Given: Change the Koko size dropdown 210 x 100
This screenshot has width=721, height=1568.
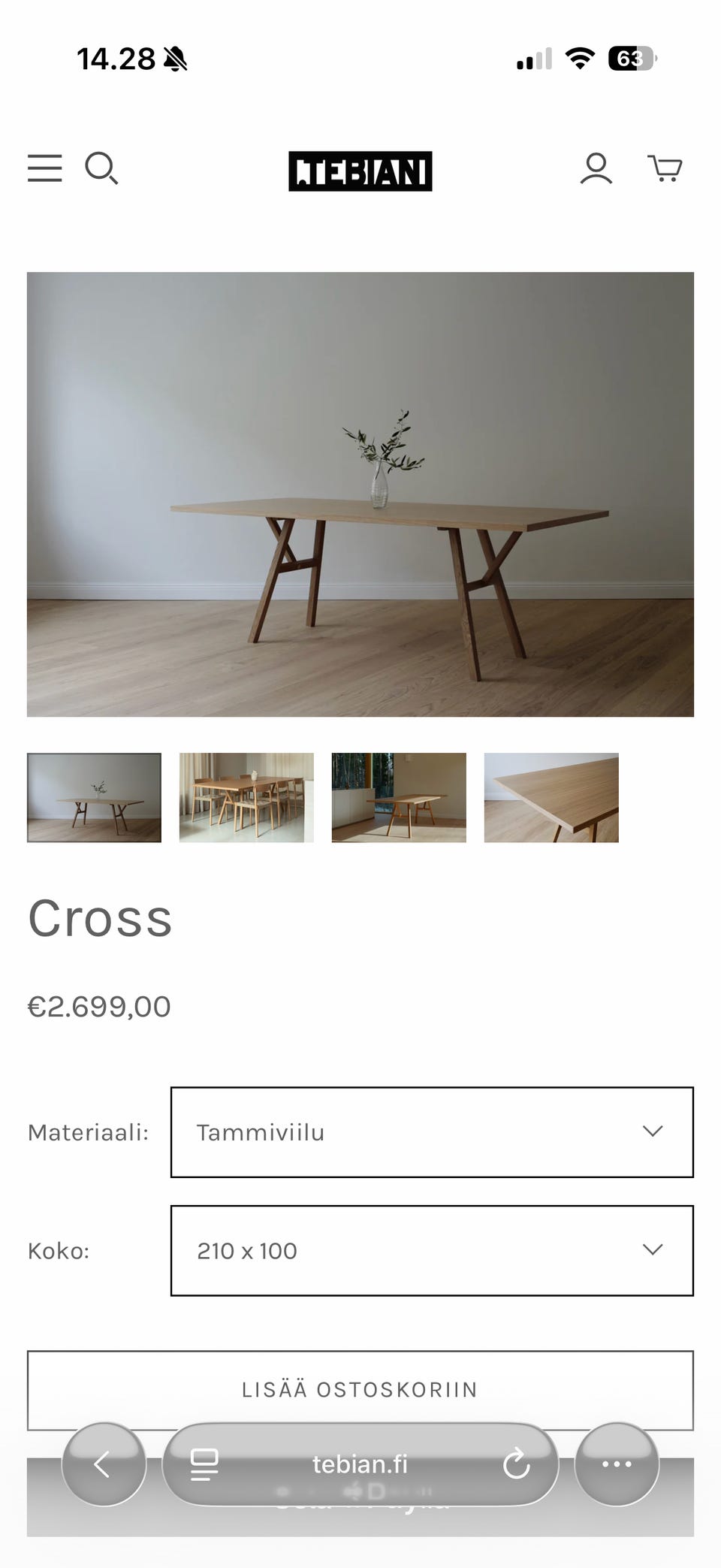Looking at the screenshot, I should click(x=432, y=1251).
